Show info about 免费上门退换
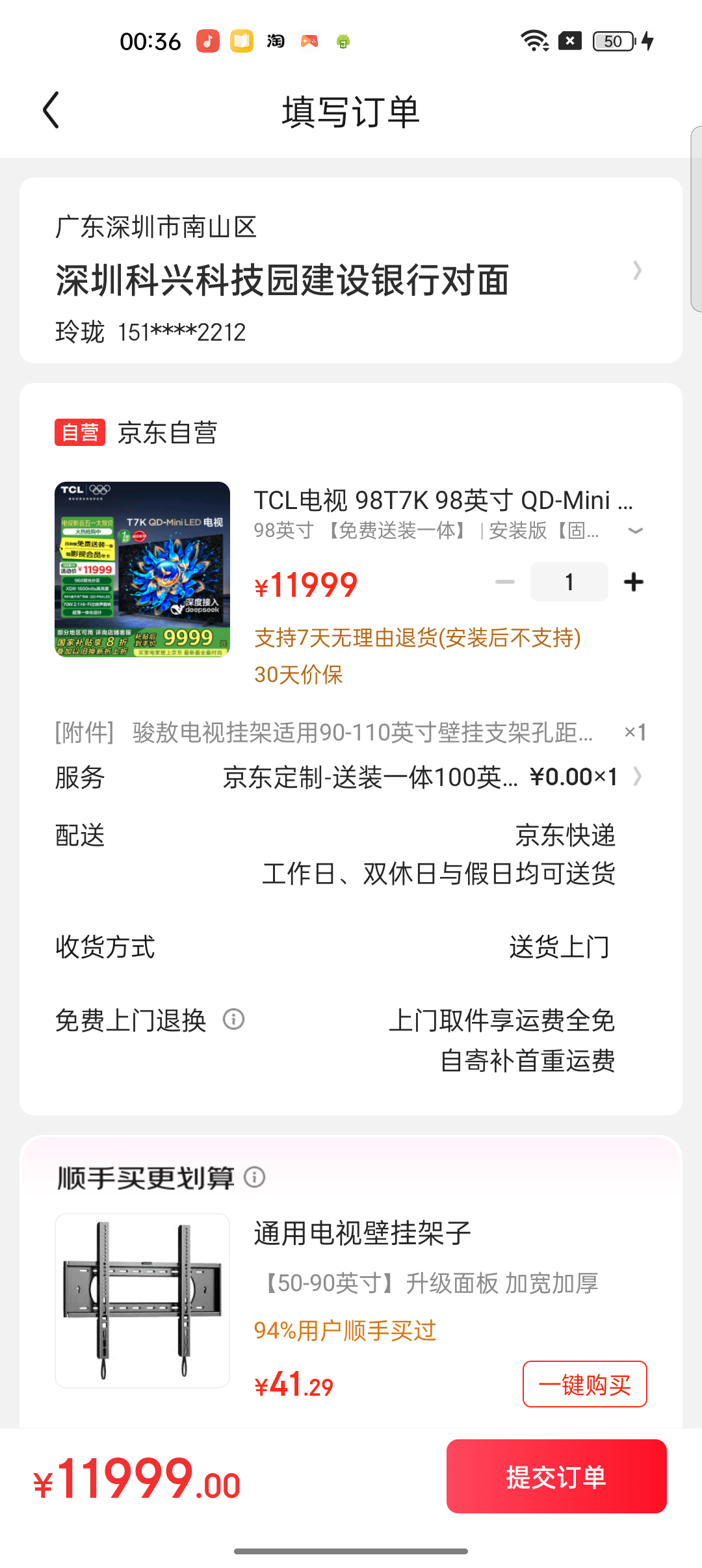The width and height of the screenshot is (702, 1568). 234,1019
